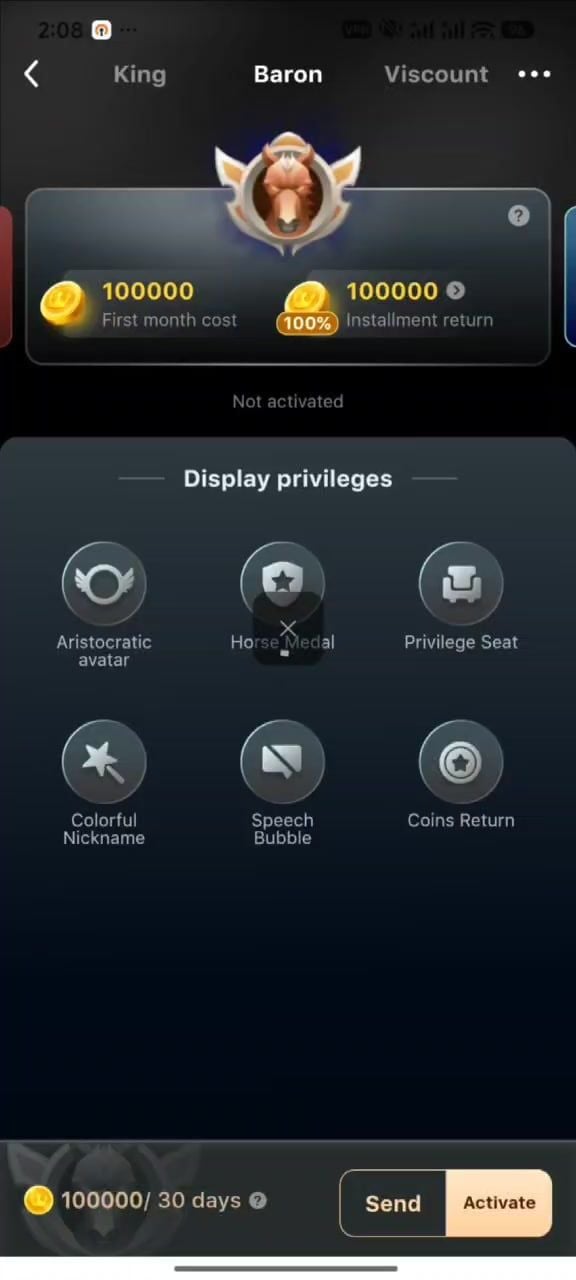Select the Baron tab

(x=288, y=74)
